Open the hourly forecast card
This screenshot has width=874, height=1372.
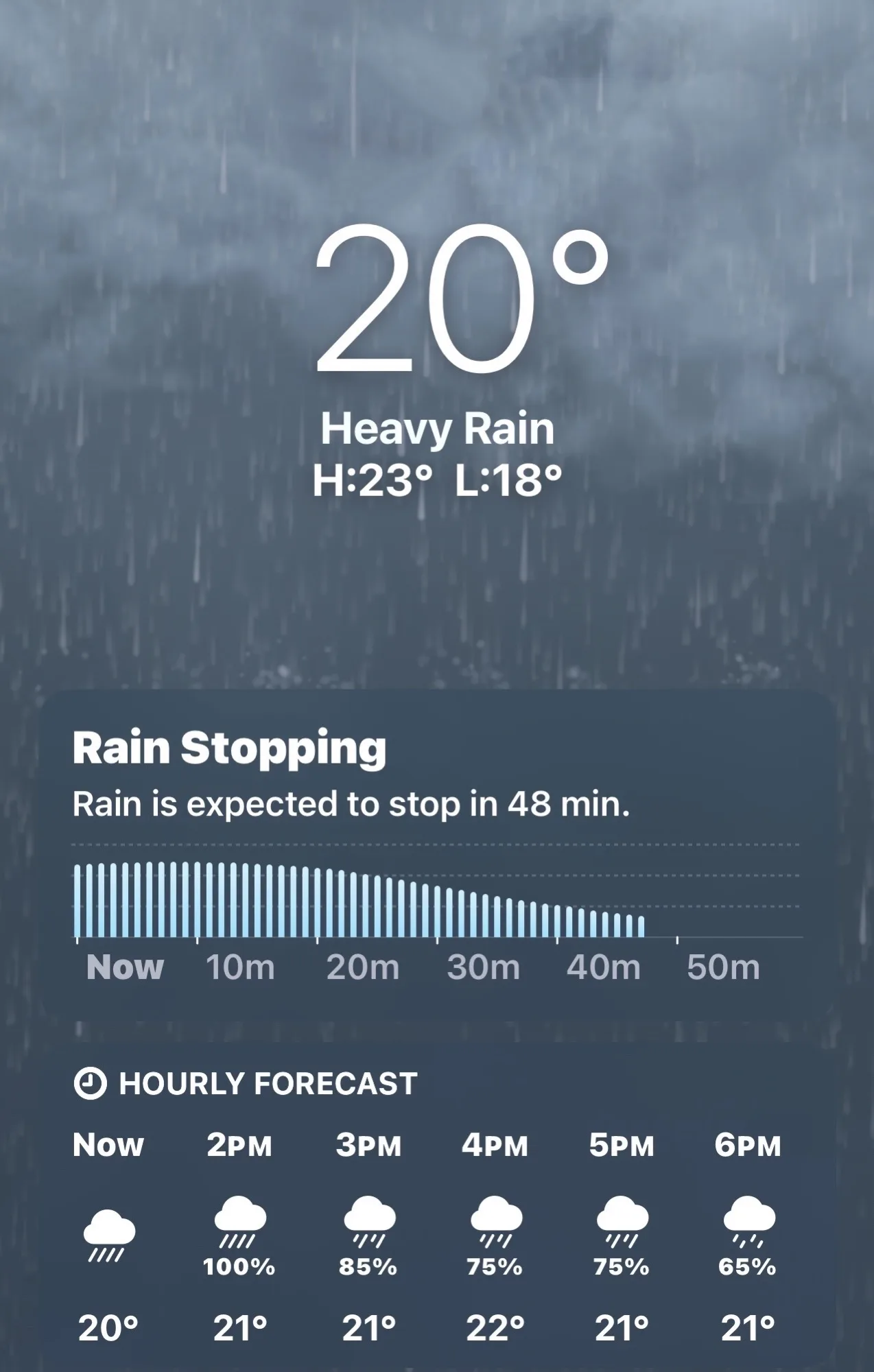437,1209
